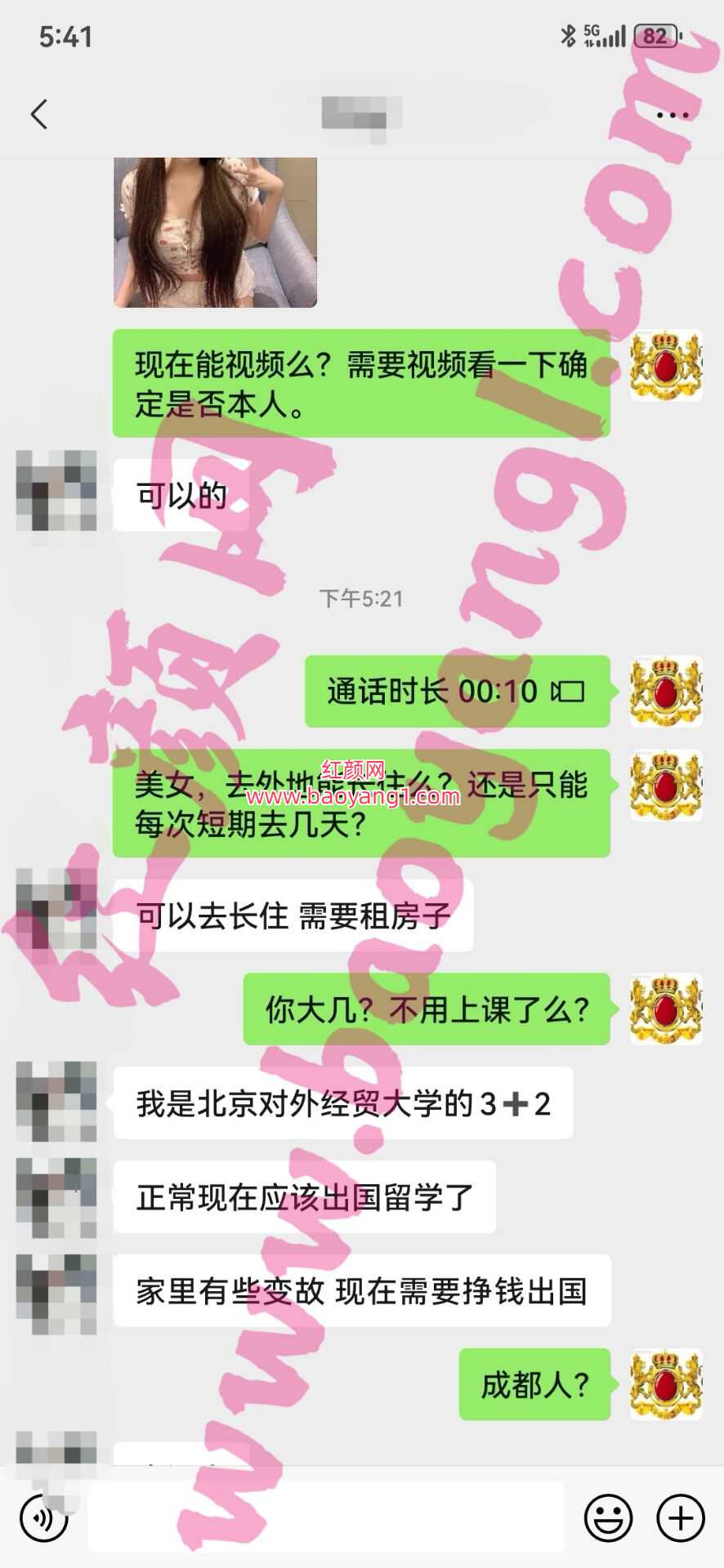Open the contact's avatar beside 可以的
724x1568 pixels.
(x=56, y=491)
